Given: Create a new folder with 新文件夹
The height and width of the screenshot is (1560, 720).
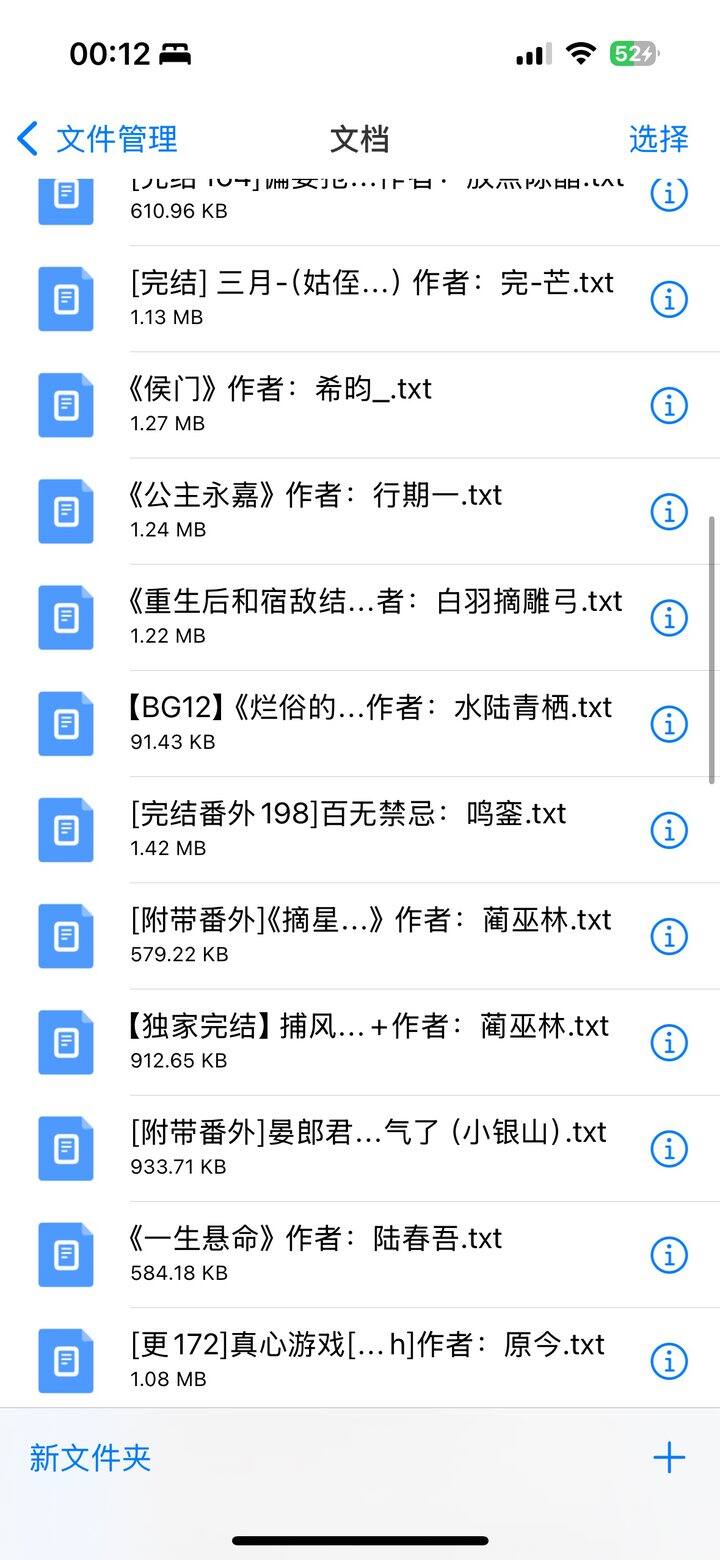Looking at the screenshot, I should pos(90,1458).
